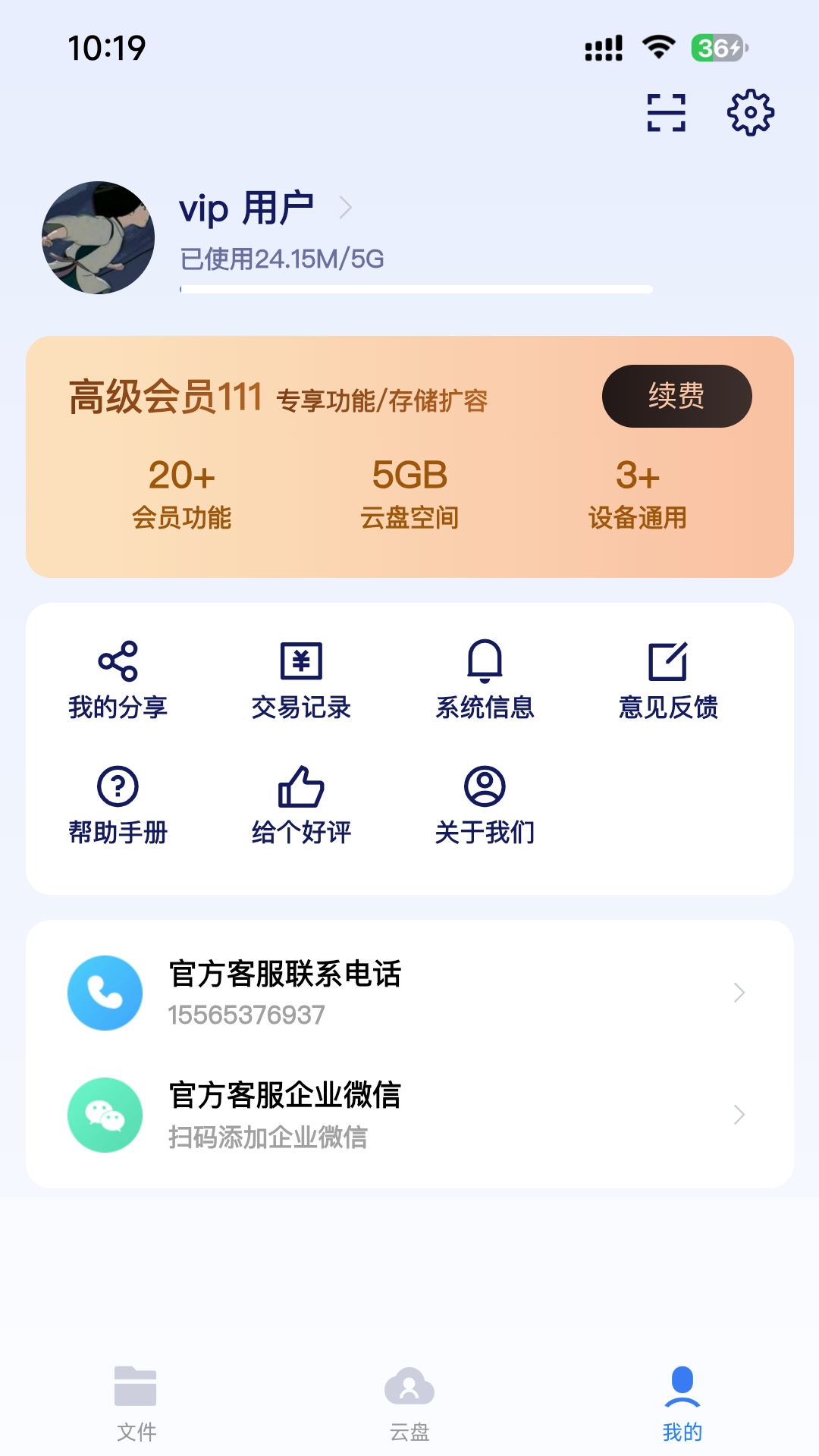Open 系统信息 notifications bell icon
The image size is (819, 1456).
click(485, 661)
